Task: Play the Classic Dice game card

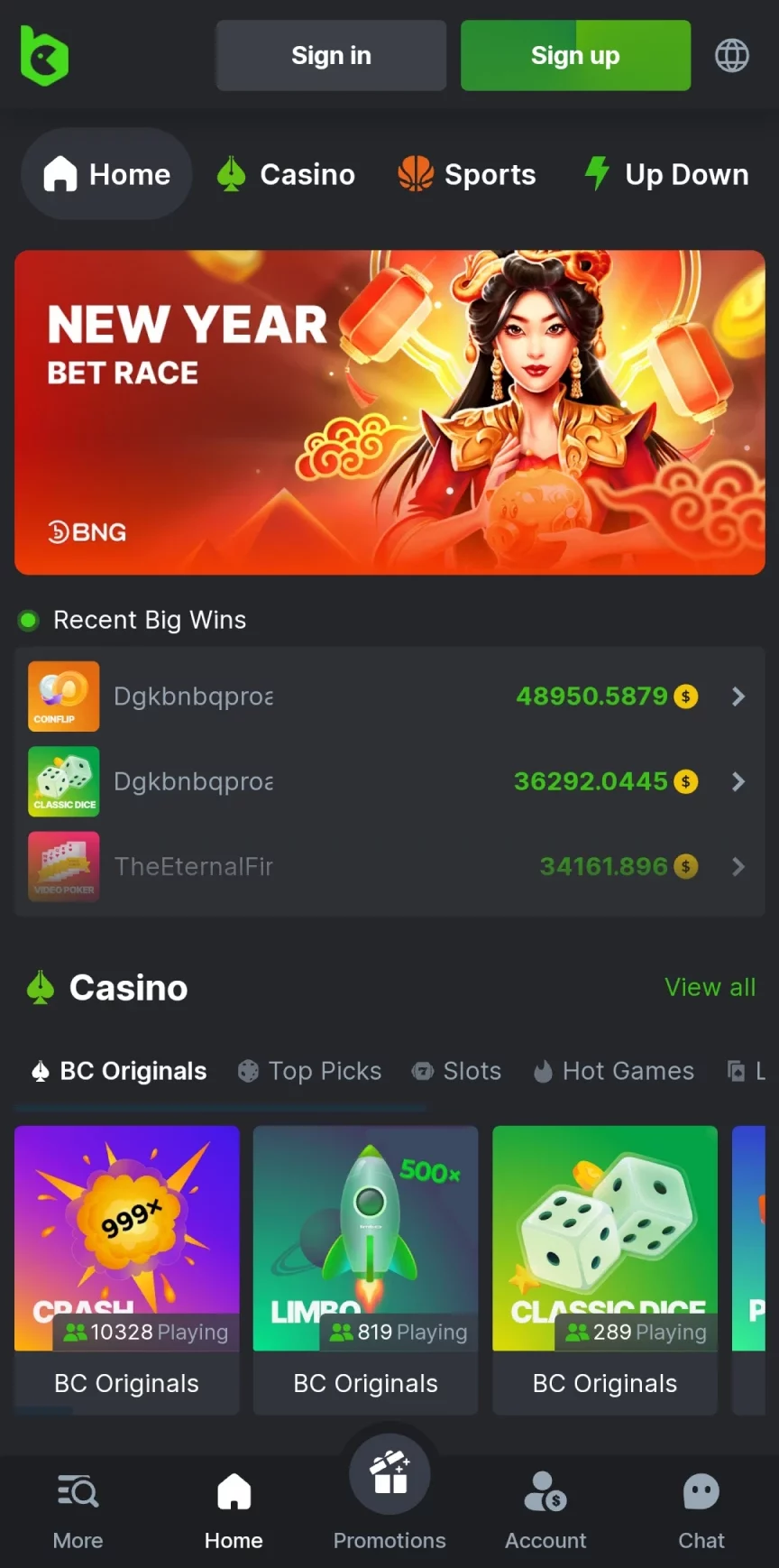Action: click(x=604, y=1238)
